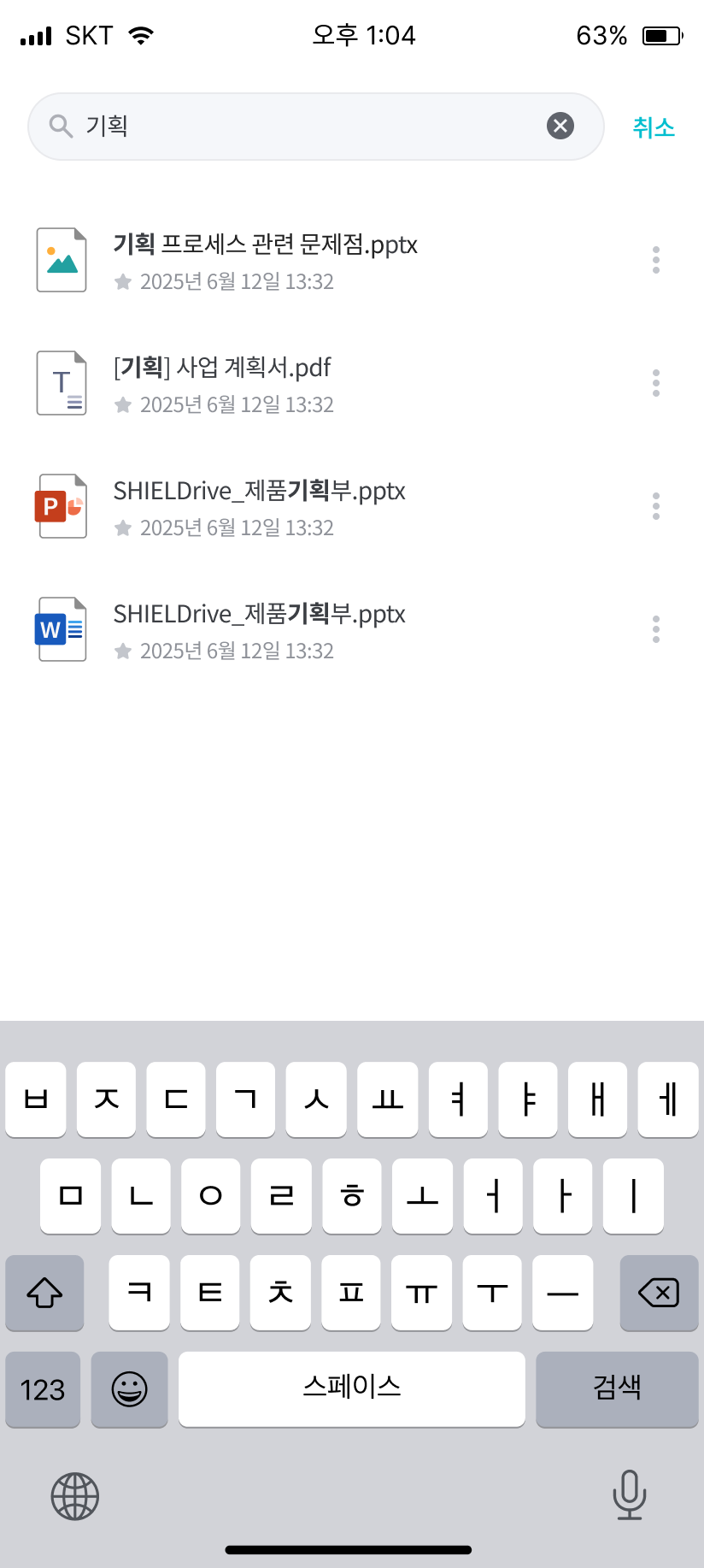Change keyboard language with the globe key

pos(75,1496)
